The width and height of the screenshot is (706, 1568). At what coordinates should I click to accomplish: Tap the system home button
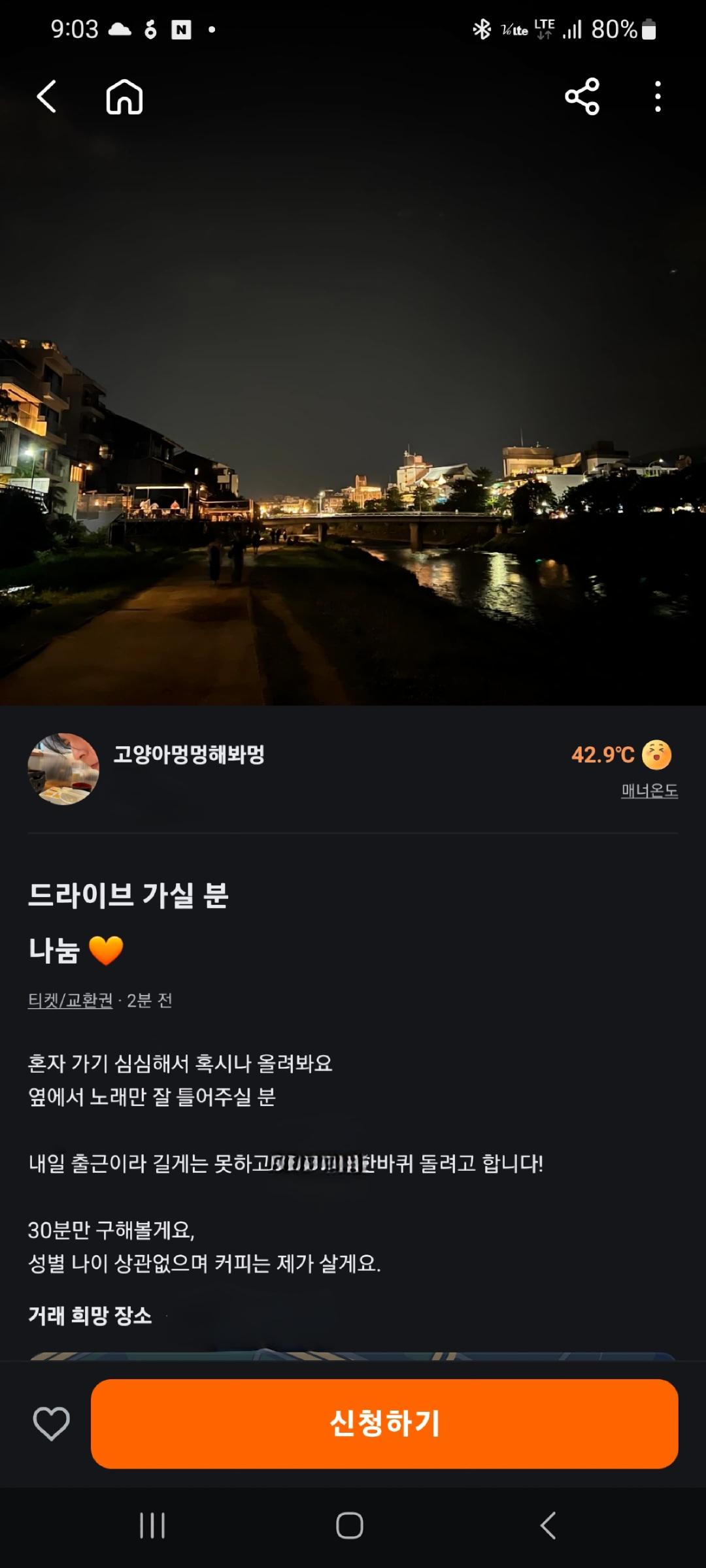[x=350, y=1526]
